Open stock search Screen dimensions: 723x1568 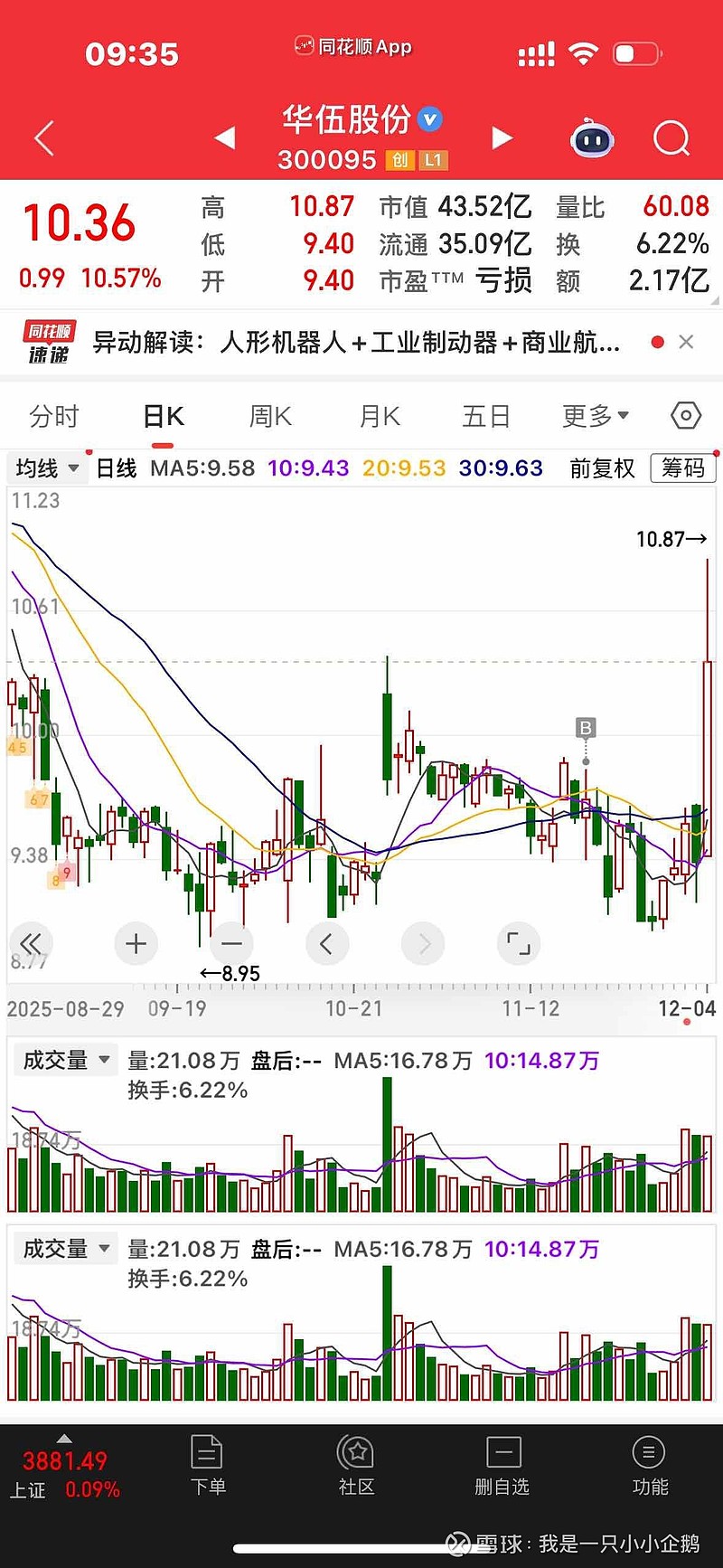pos(671,139)
